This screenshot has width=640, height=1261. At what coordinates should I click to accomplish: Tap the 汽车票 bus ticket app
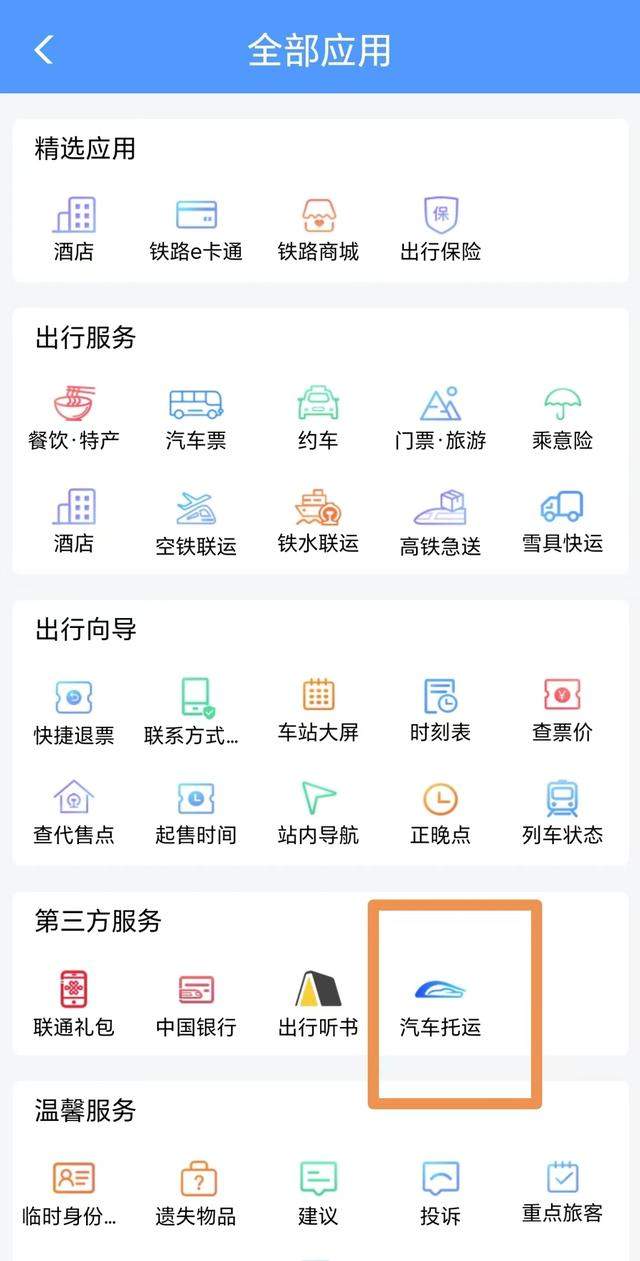[196, 419]
